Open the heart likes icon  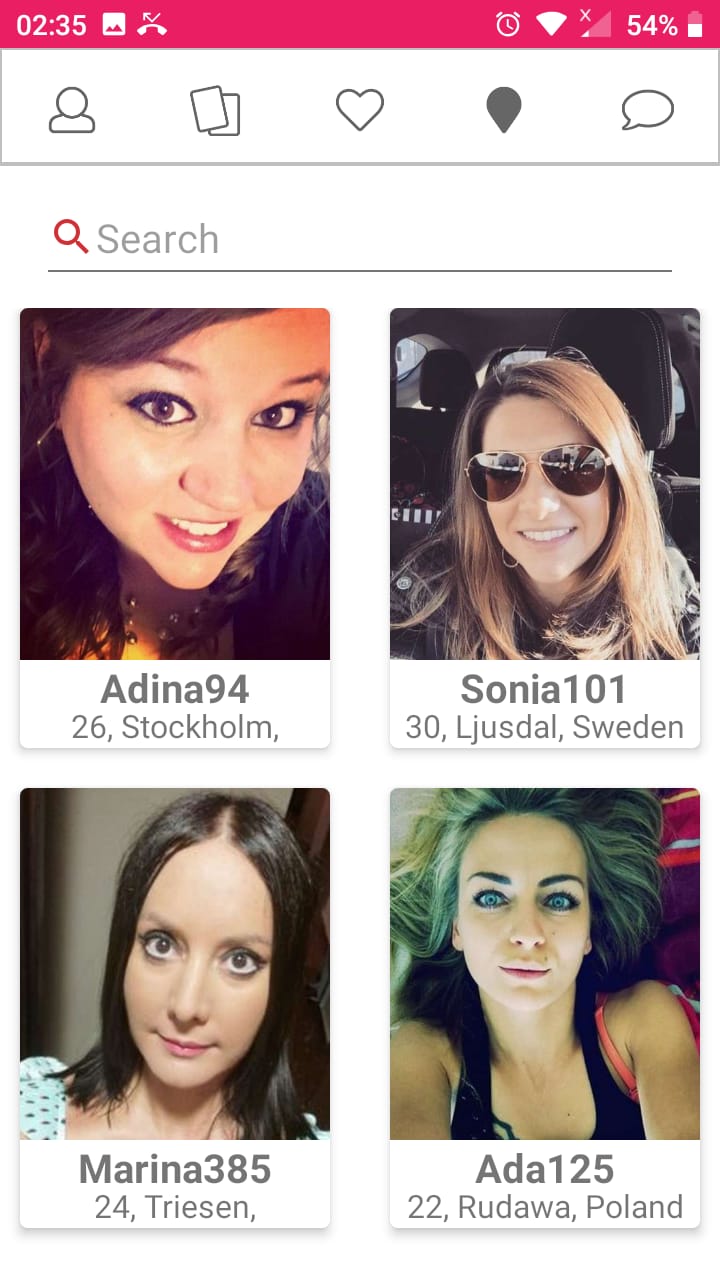[x=359, y=110]
